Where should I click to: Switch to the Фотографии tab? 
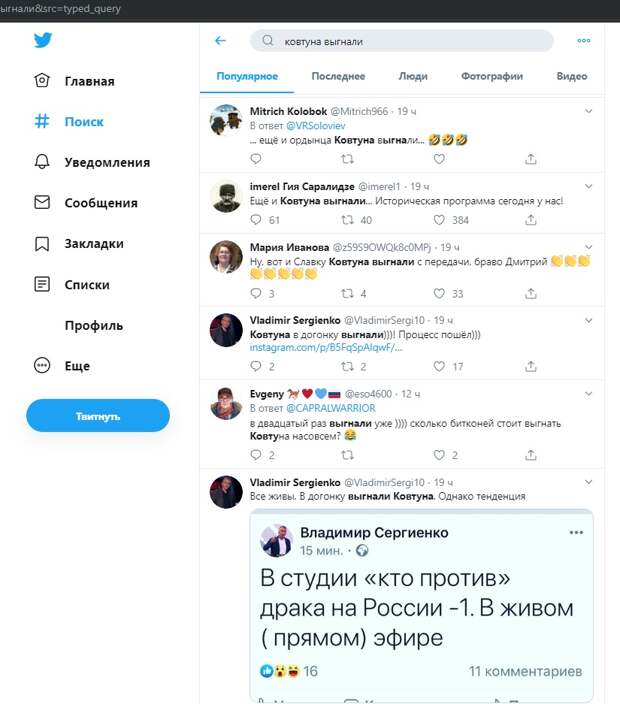click(492, 76)
